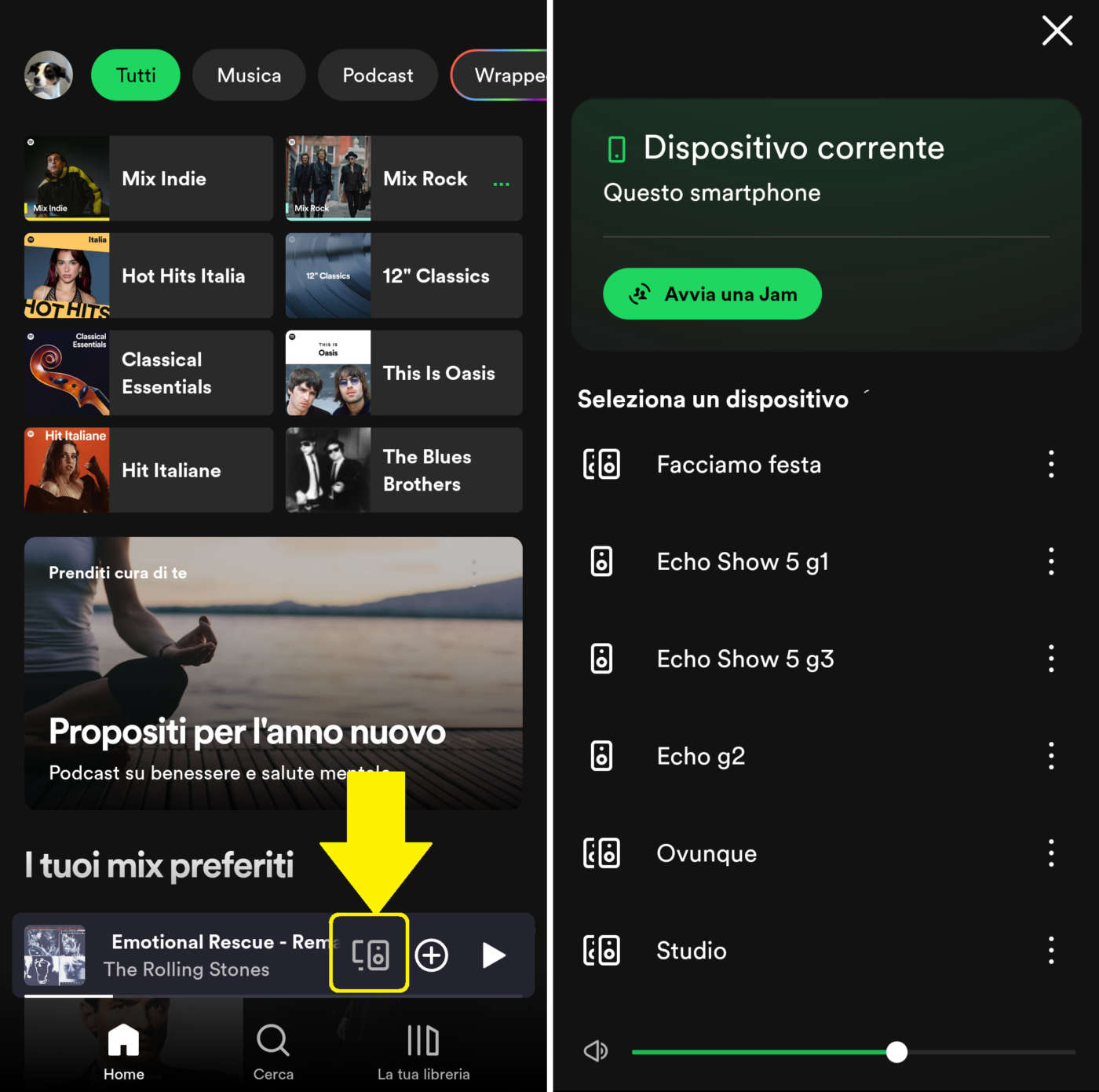Viewport: 1099px width, 1092px height.
Task: Open the connect-to-device icon in mini player
Action: tap(369, 954)
